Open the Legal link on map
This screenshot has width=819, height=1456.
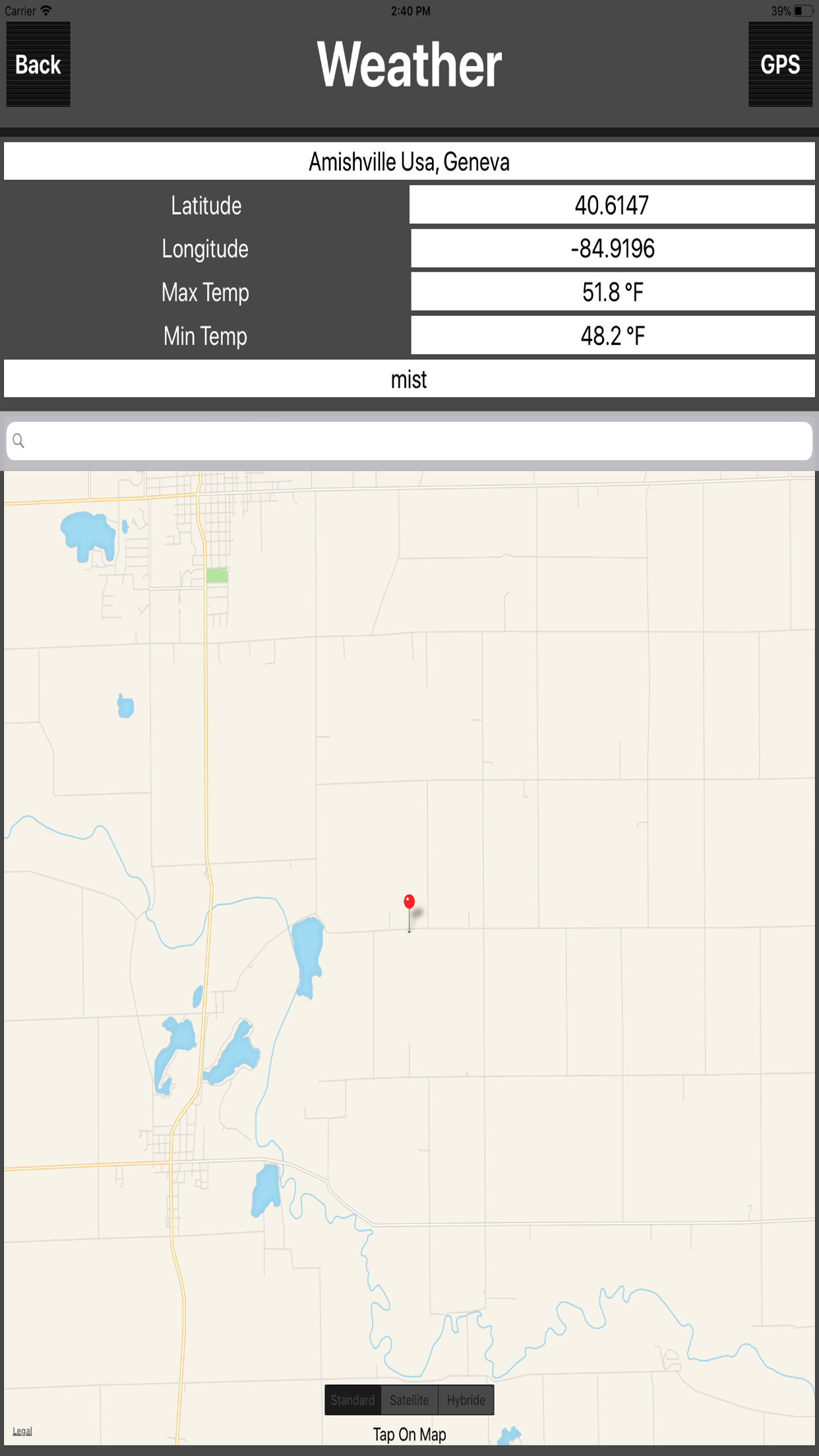22,1431
